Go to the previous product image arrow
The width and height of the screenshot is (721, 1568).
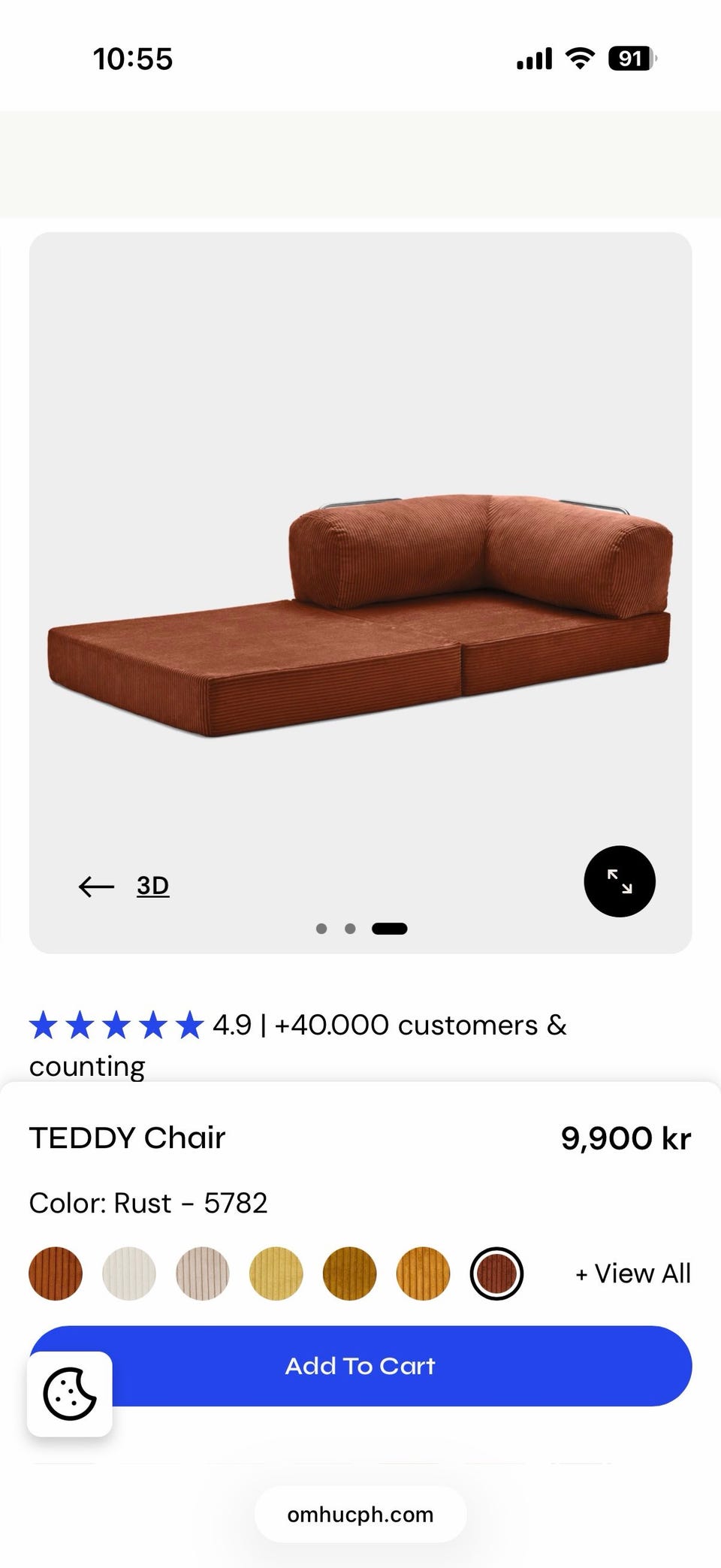coord(96,887)
